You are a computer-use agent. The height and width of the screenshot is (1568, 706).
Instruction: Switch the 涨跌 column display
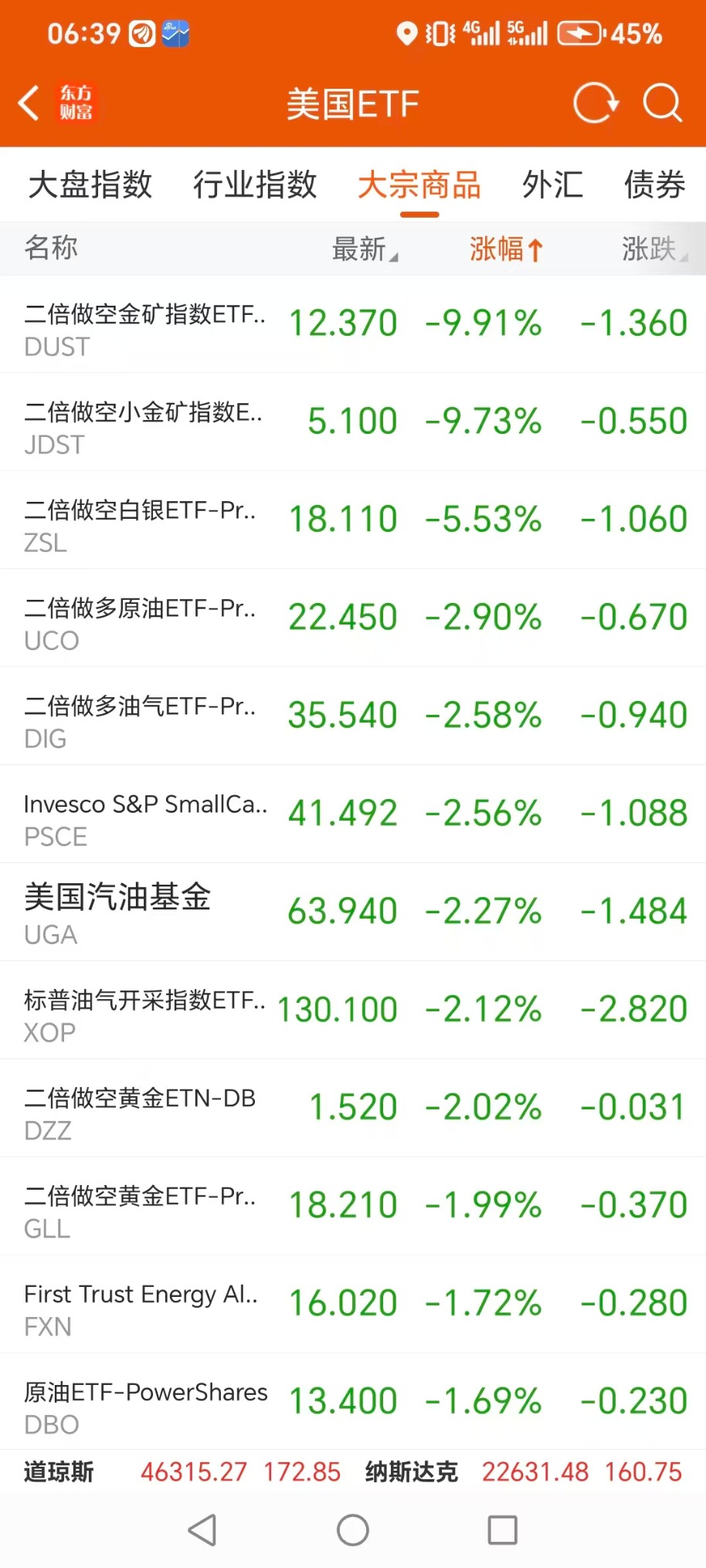[654, 249]
